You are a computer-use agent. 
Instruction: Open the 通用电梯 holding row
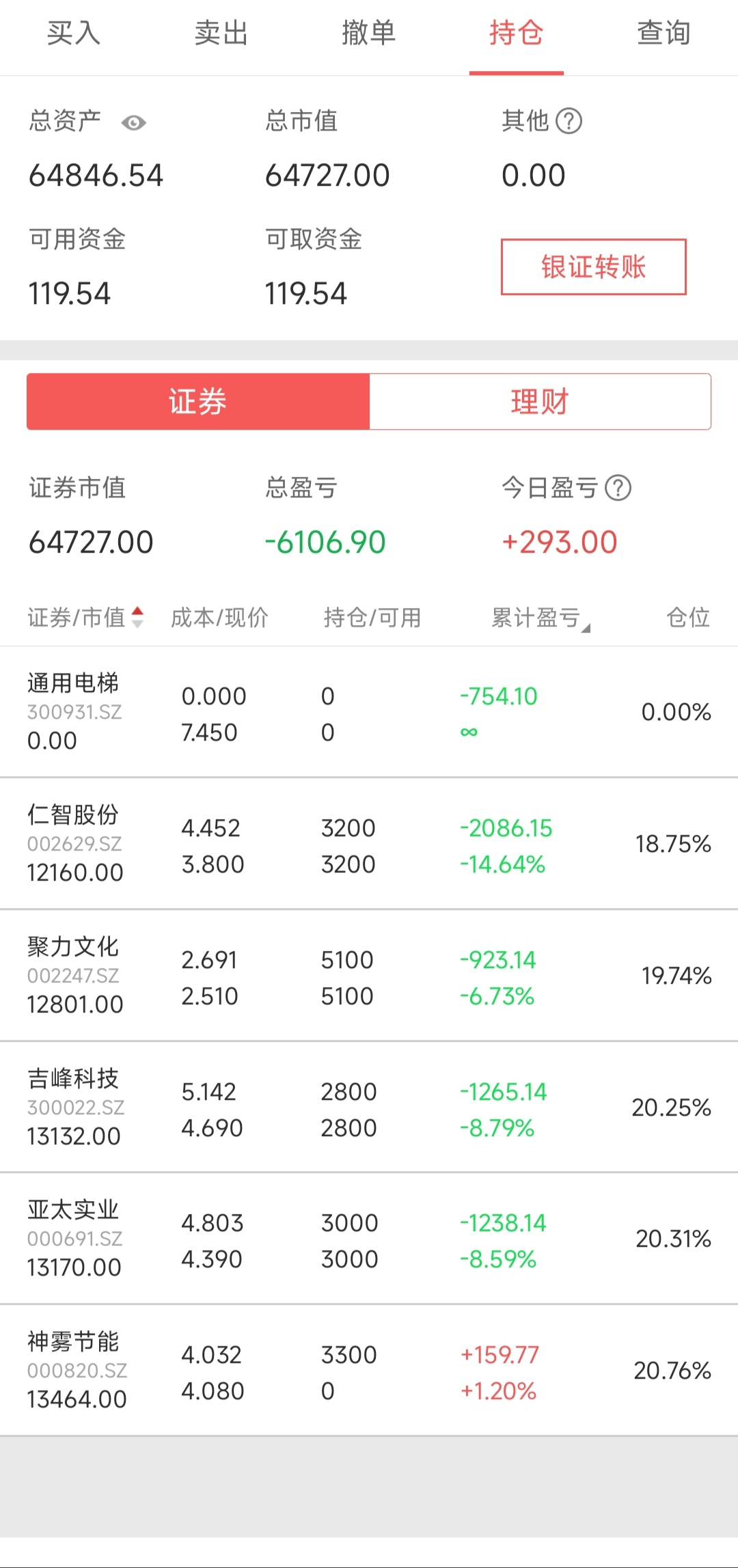tap(369, 712)
